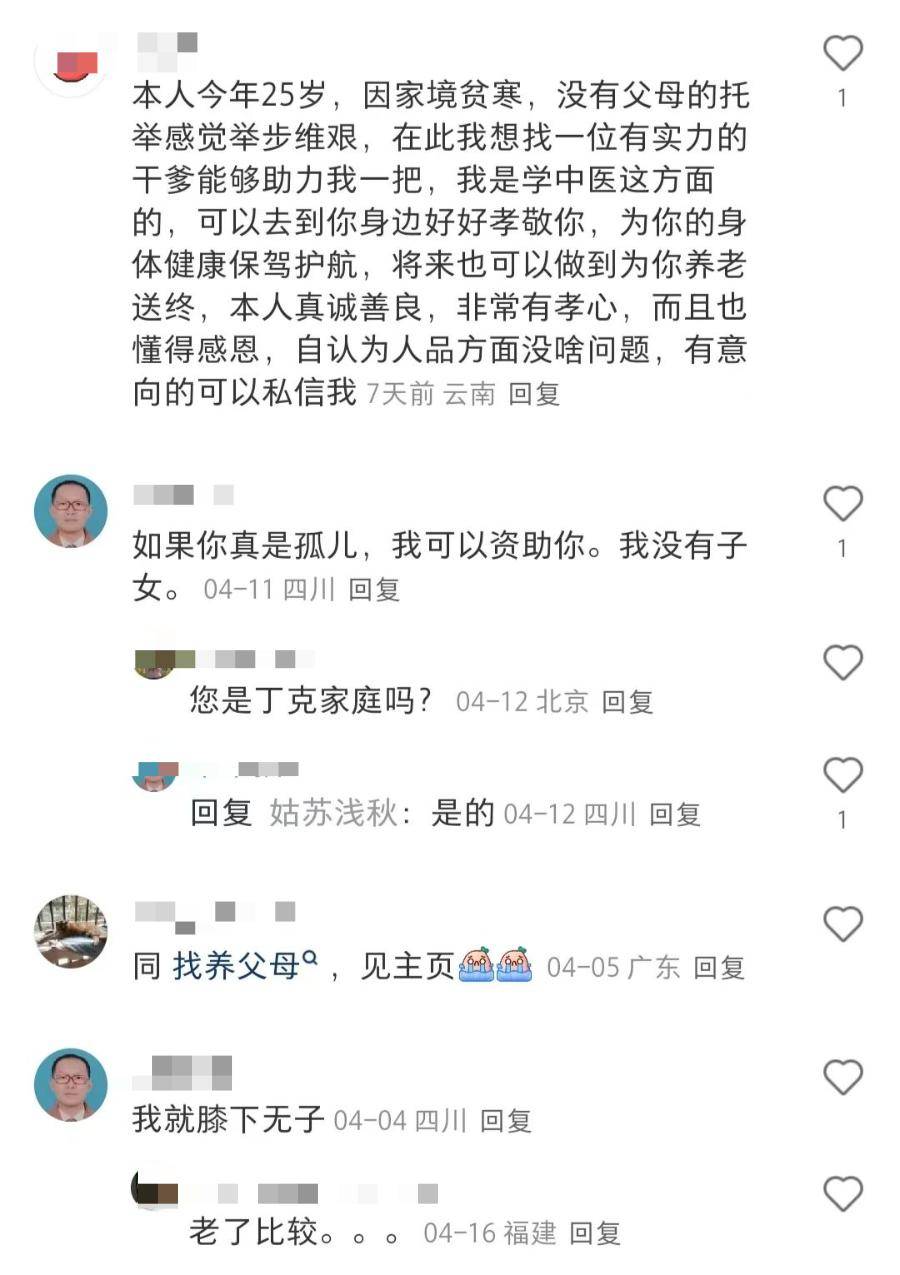
Task: Like the 25岁 Yunnan comment
Action: tap(842, 53)
